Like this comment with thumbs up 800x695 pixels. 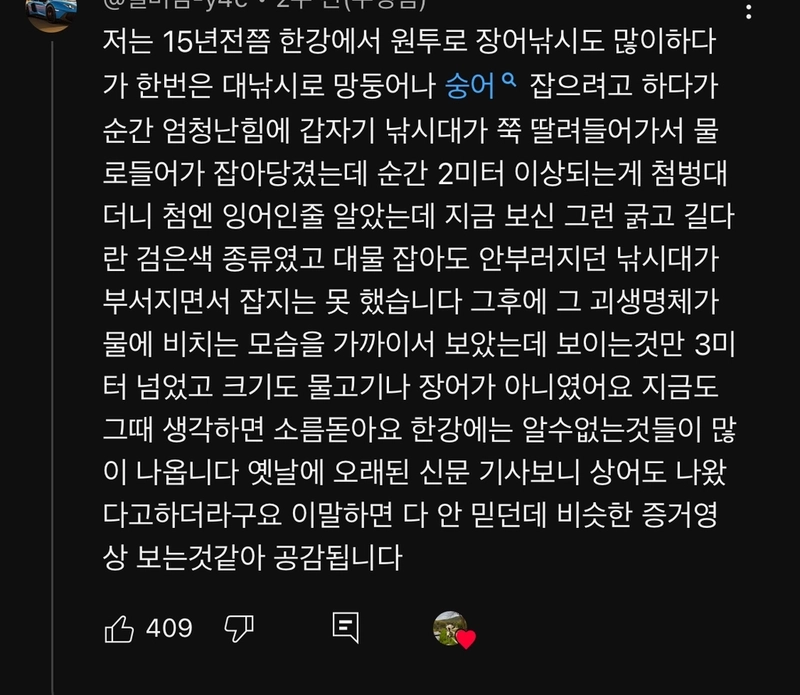[119, 628]
